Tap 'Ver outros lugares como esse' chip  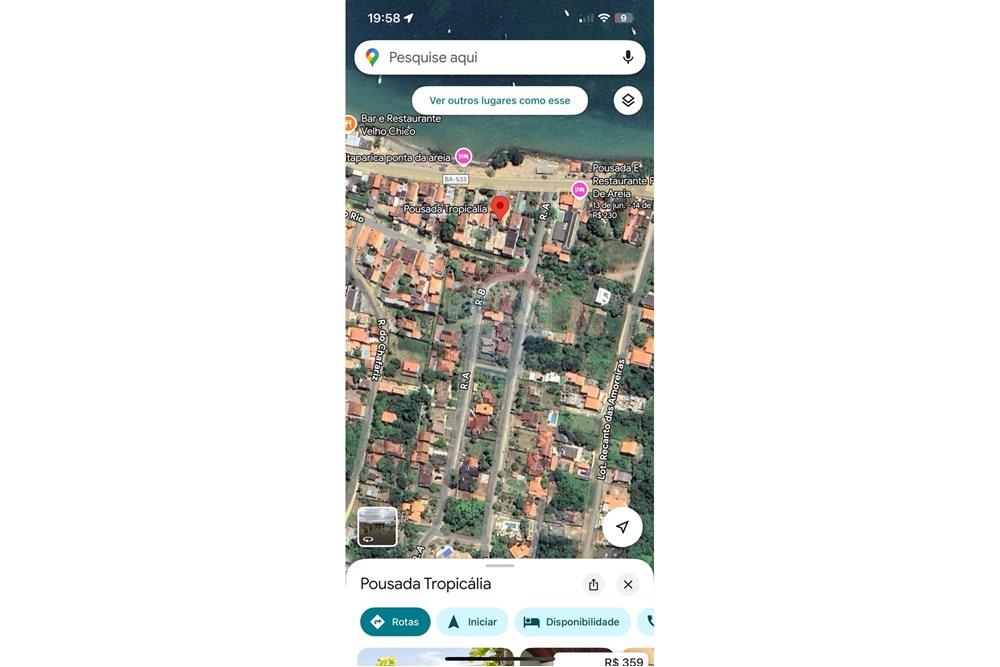pyautogui.click(x=499, y=101)
